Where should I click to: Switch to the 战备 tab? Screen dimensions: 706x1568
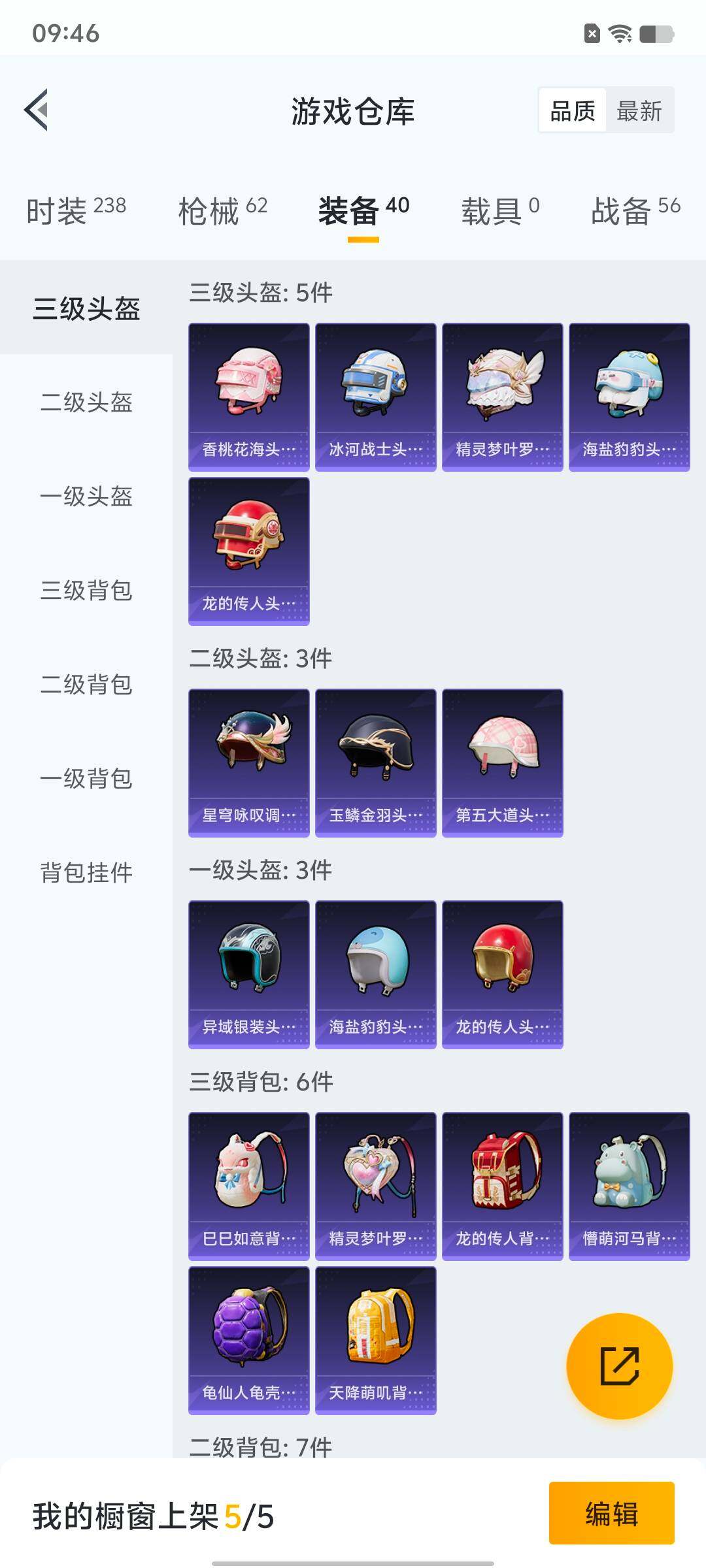point(635,210)
